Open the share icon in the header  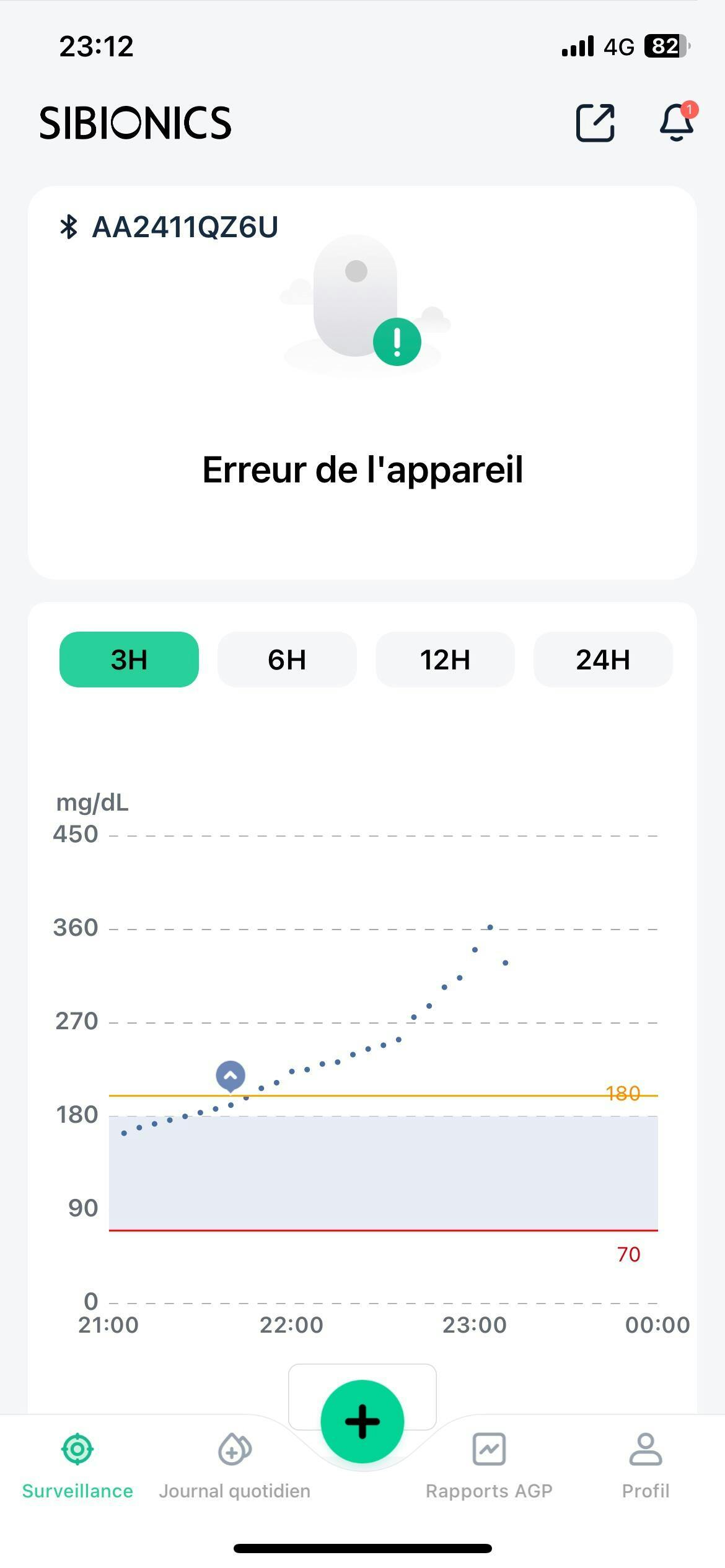click(x=595, y=123)
